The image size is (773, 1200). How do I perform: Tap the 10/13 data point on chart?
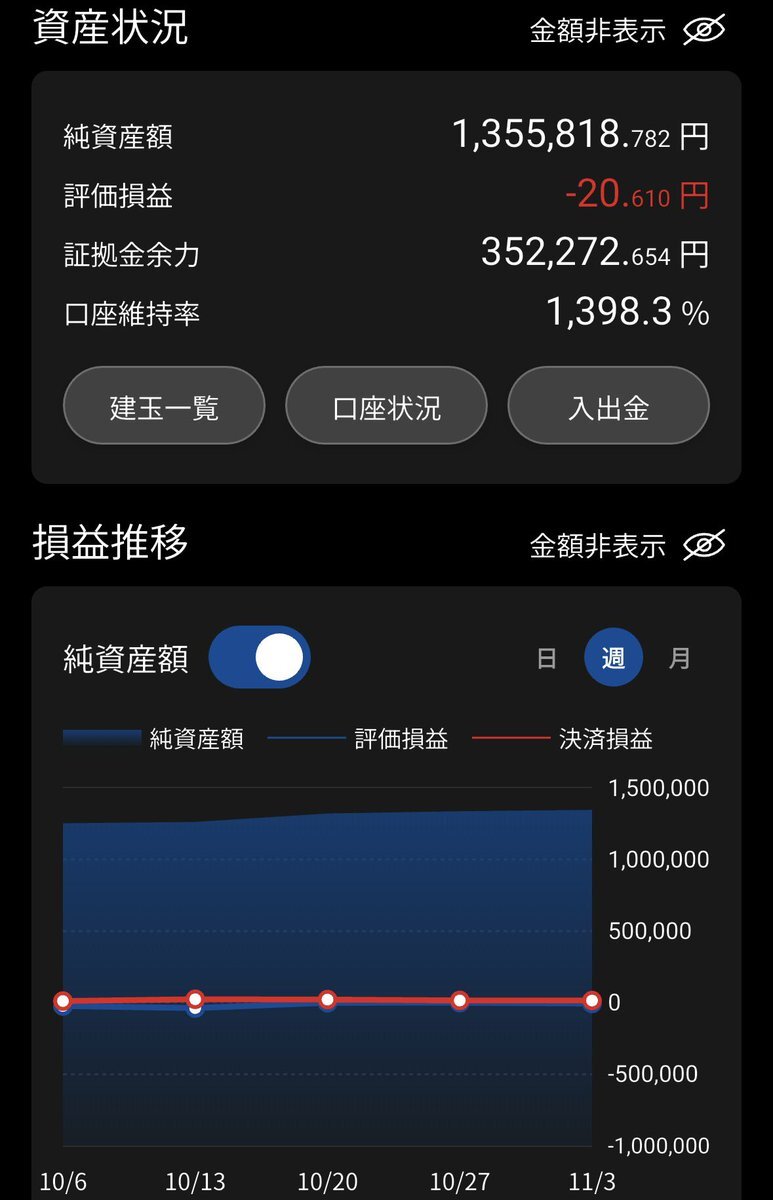click(x=196, y=1000)
